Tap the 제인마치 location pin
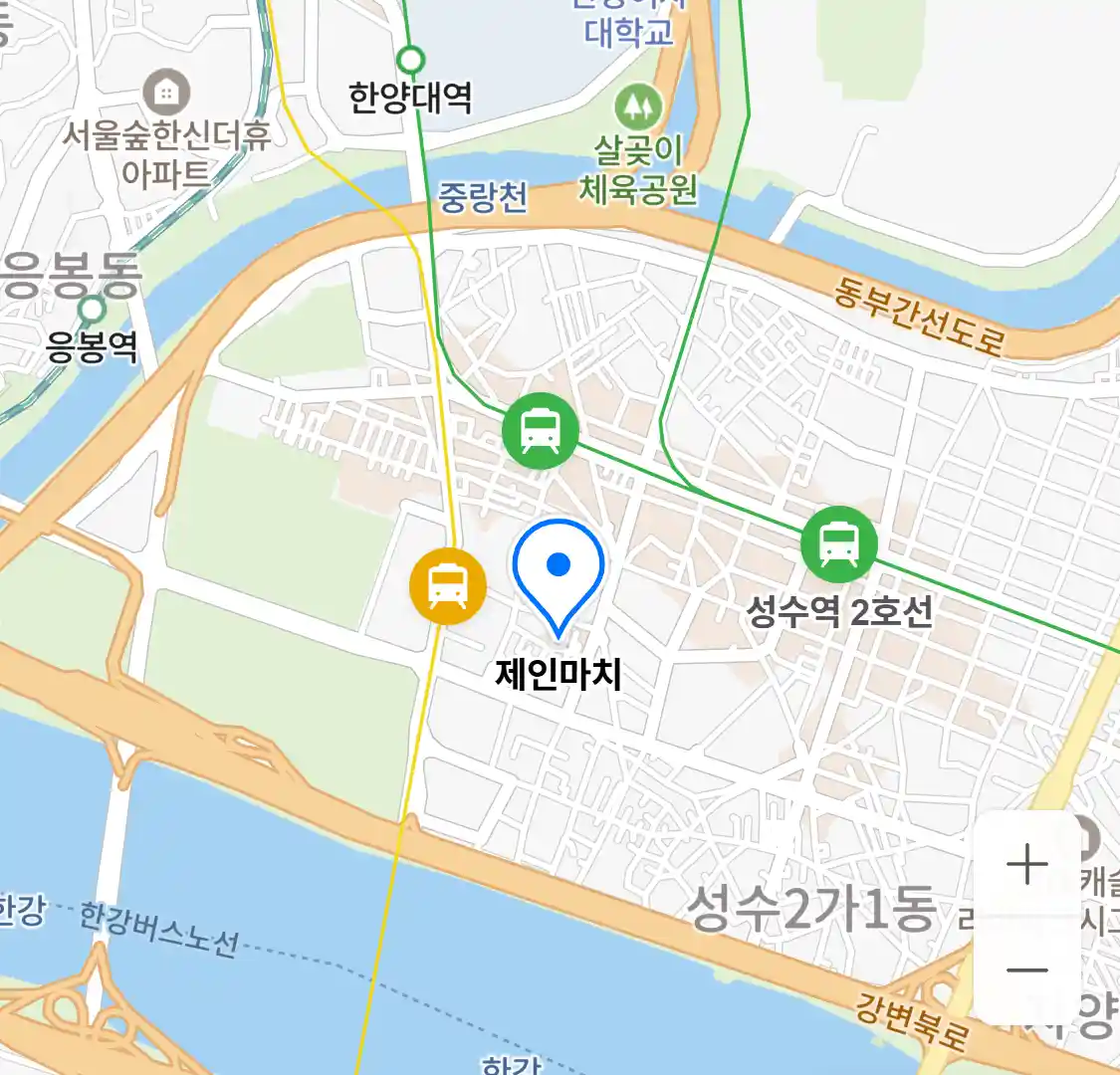The image size is (1120, 1075). click(559, 571)
